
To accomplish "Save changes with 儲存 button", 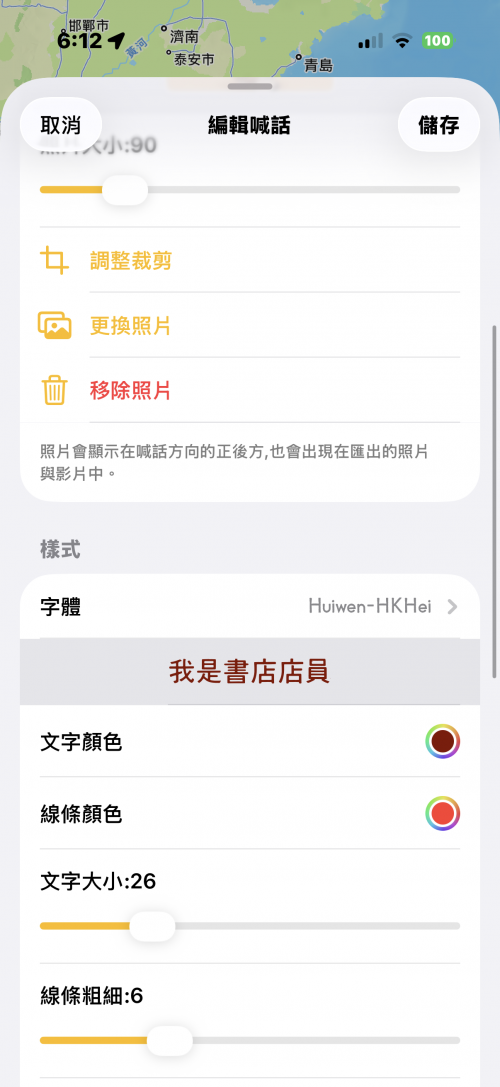I will pyautogui.click(x=439, y=125).
